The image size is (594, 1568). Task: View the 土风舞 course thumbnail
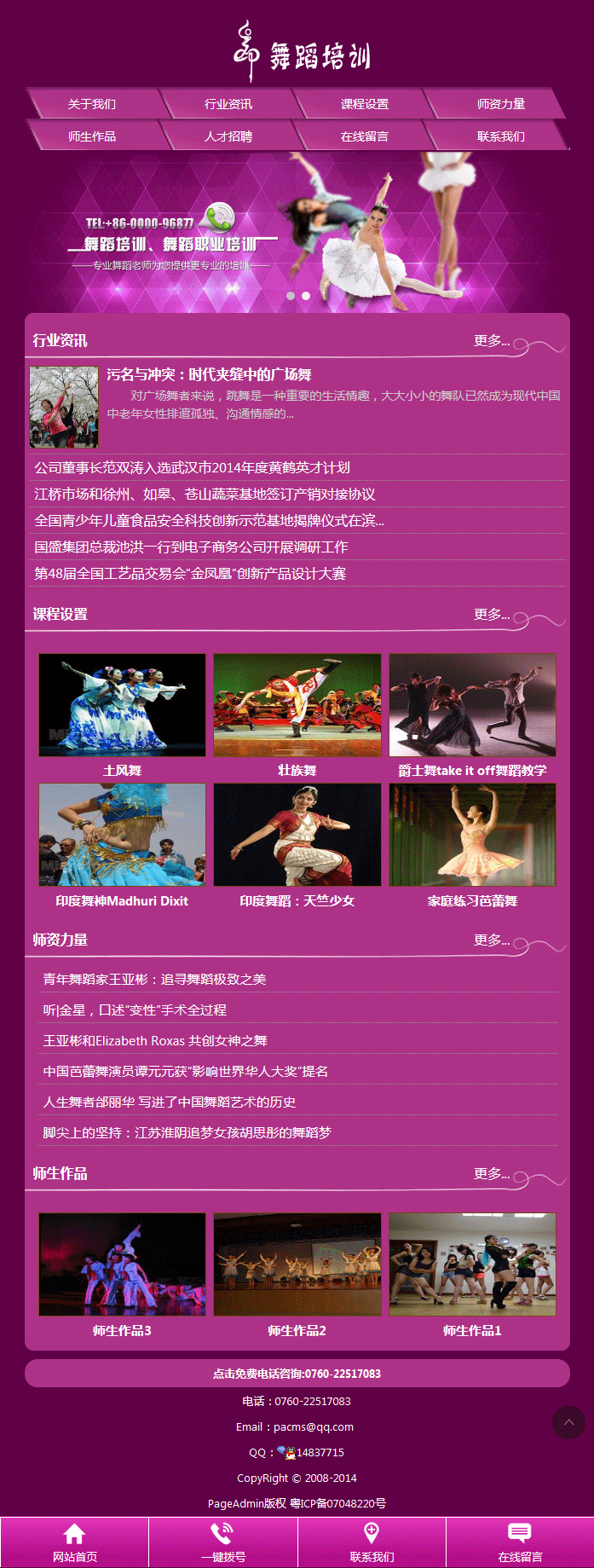point(122,705)
